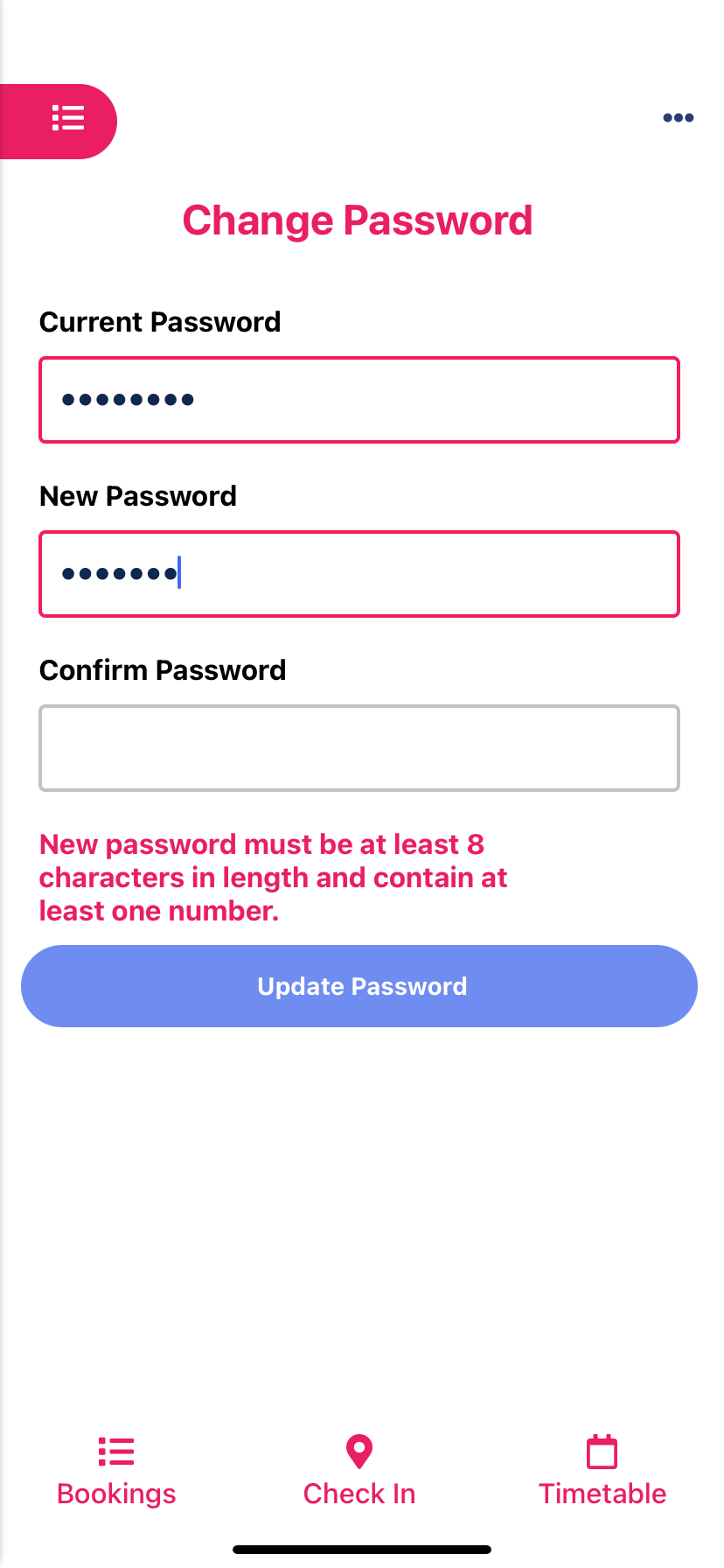Open the overflow options via the three dots

(679, 117)
